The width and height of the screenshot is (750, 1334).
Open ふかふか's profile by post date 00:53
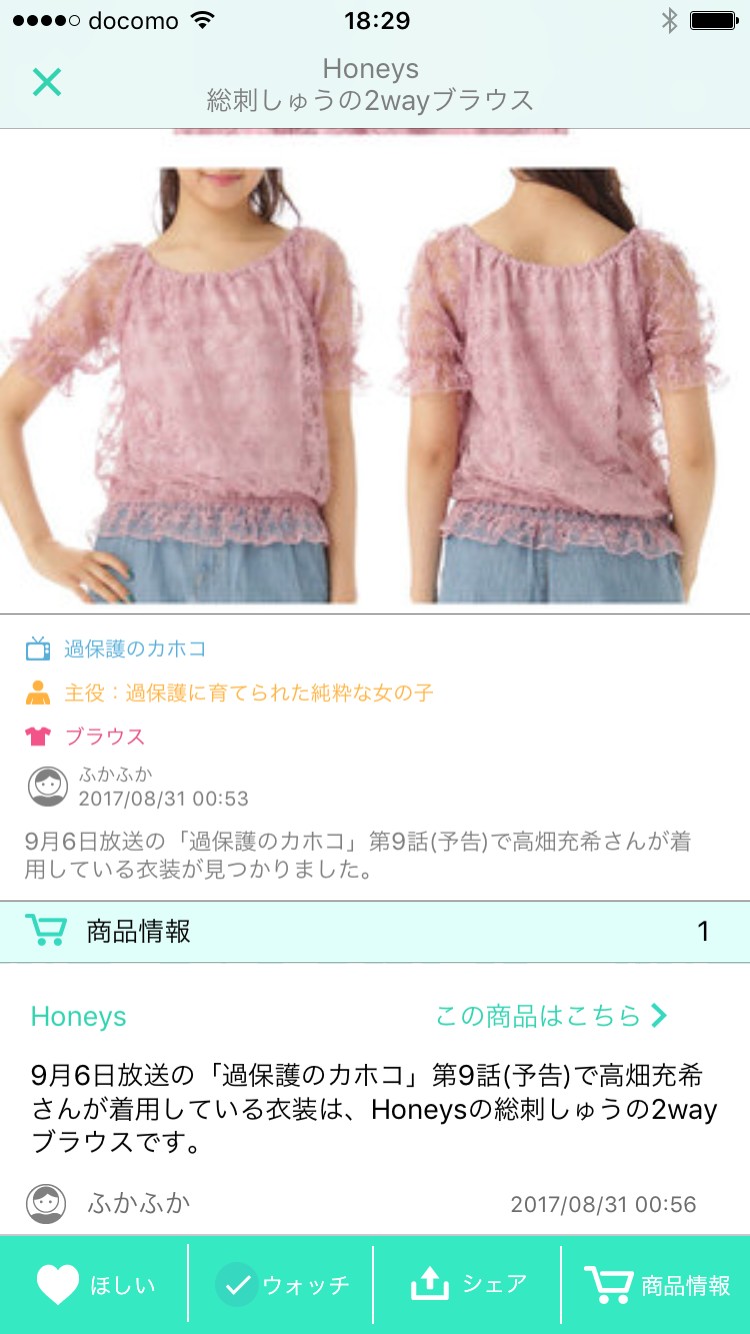click(x=48, y=787)
